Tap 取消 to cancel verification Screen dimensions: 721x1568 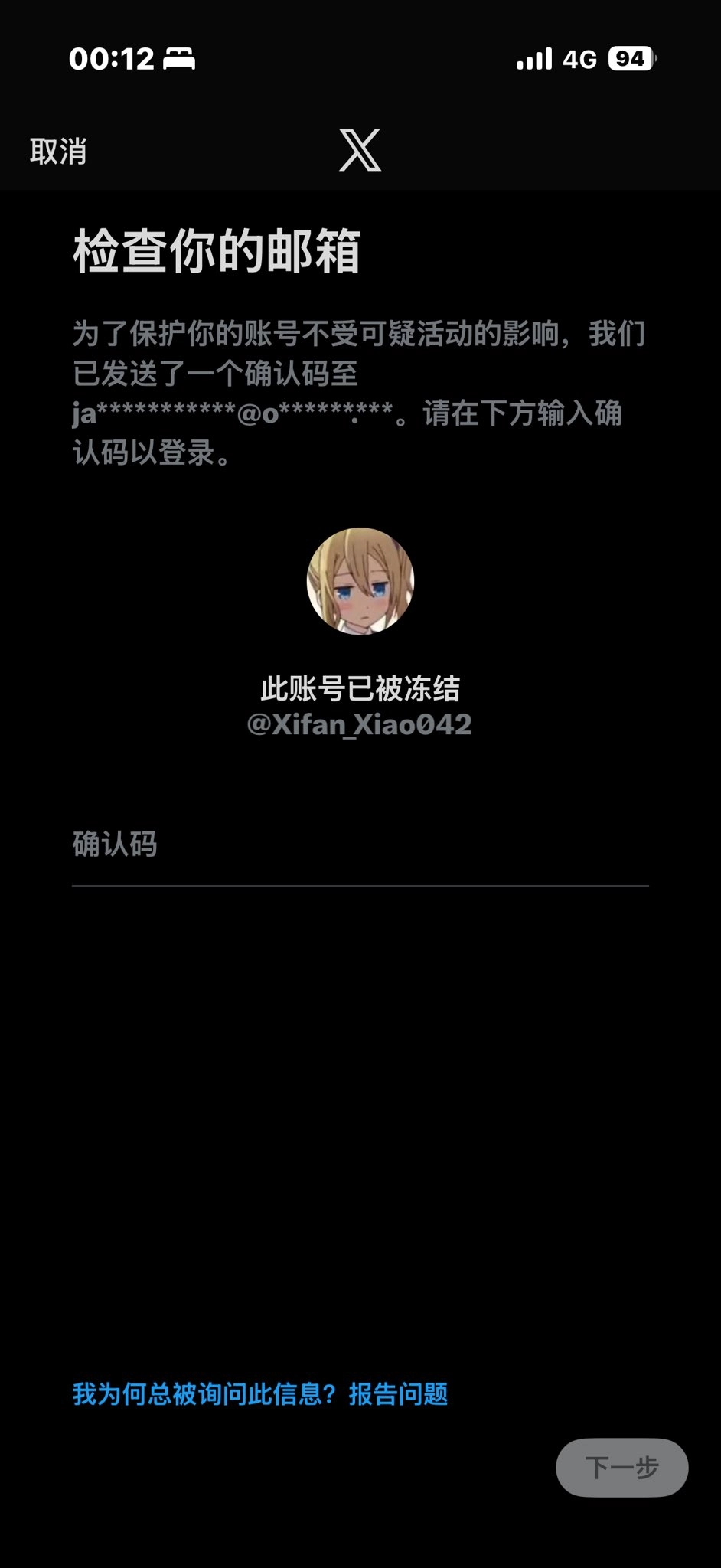[x=58, y=151]
